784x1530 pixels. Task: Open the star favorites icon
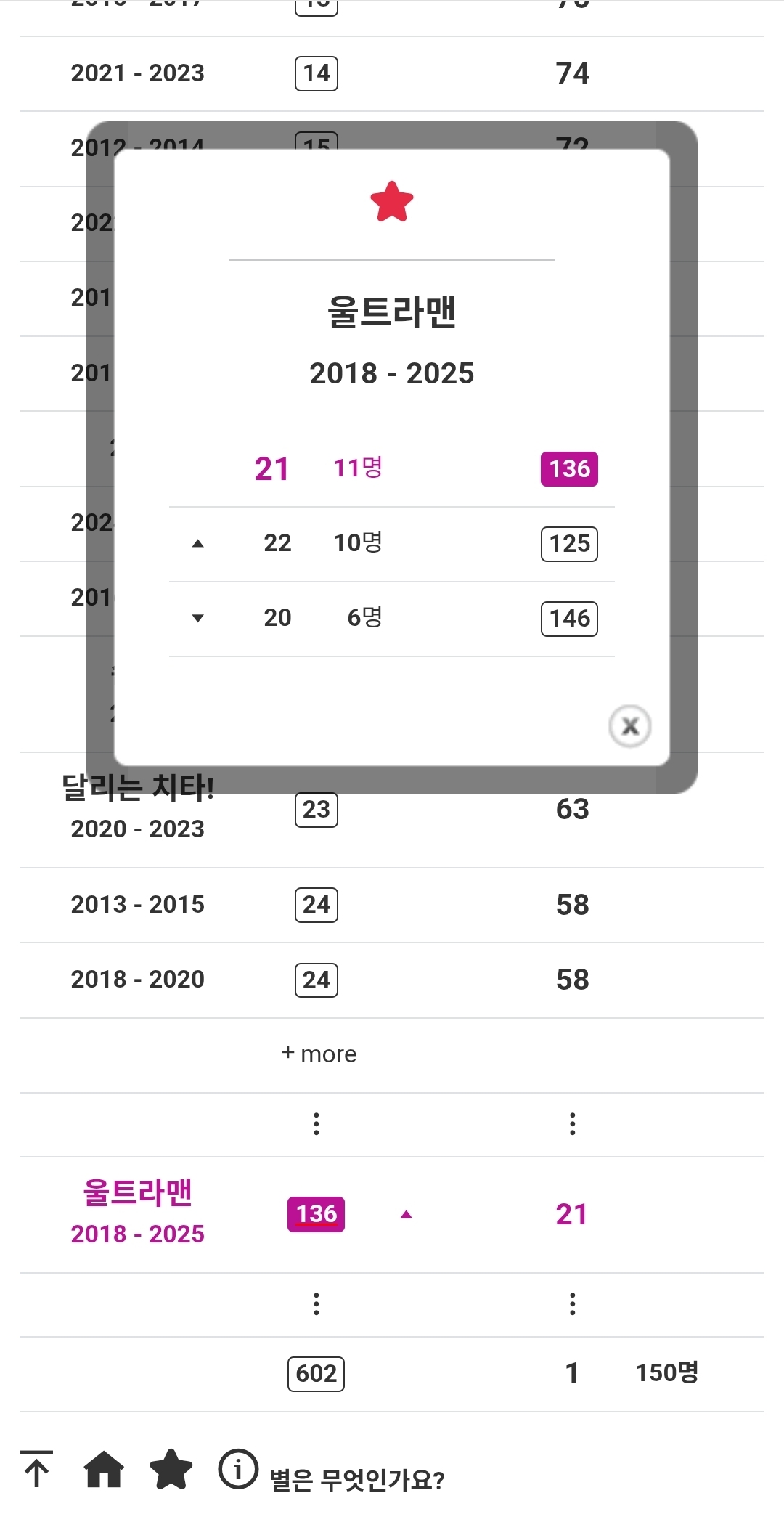coord(171,1470)
